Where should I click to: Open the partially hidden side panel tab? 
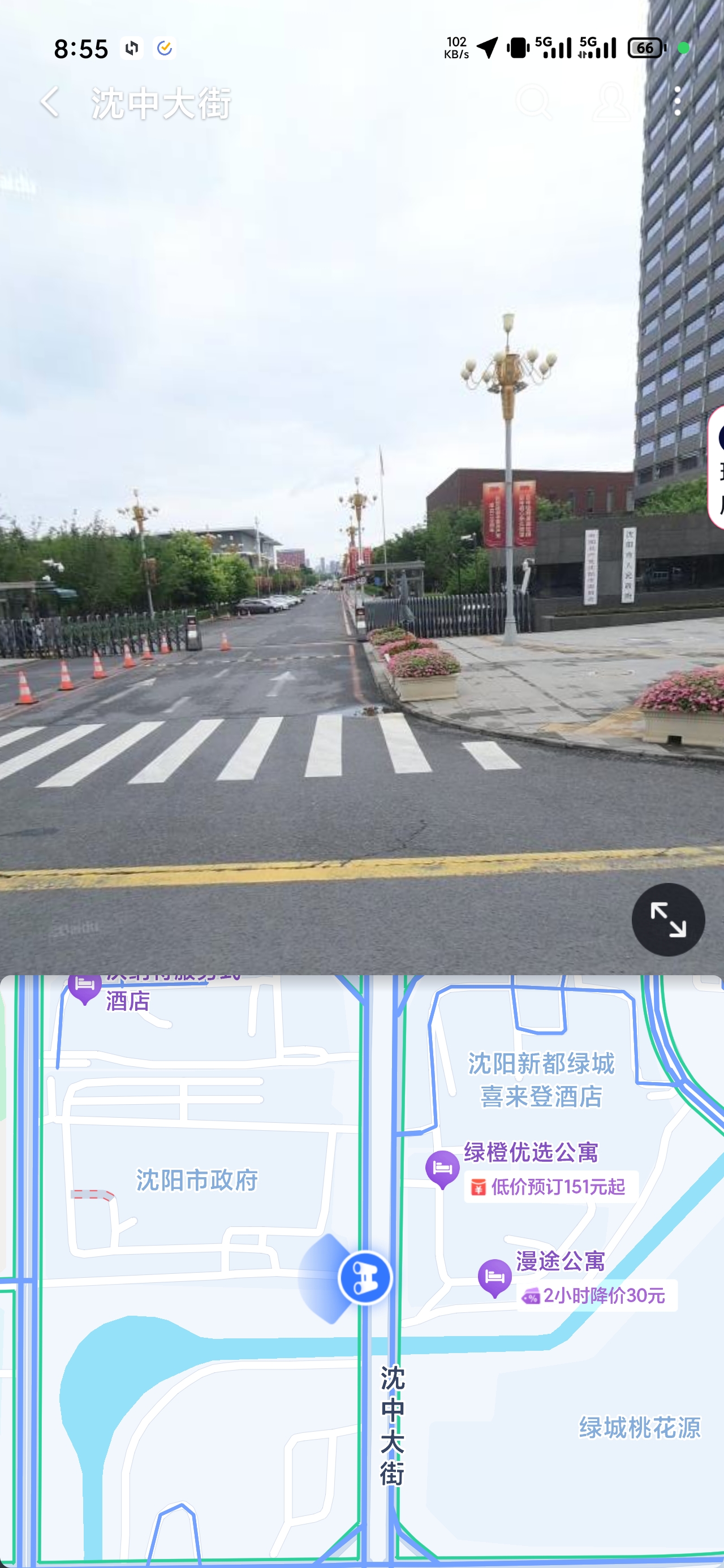[x=716, y=467]
